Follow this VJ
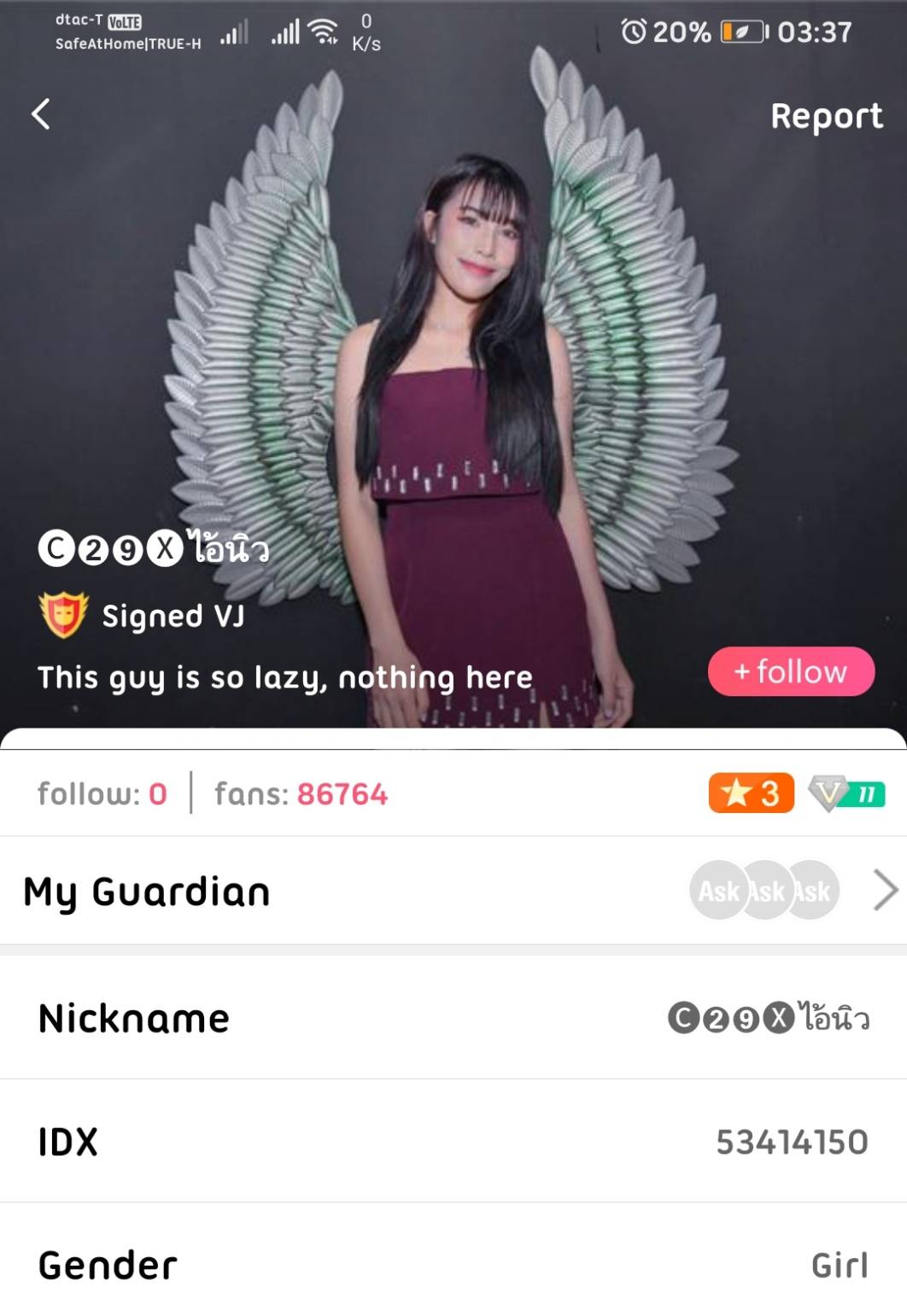 click(791, 671)
